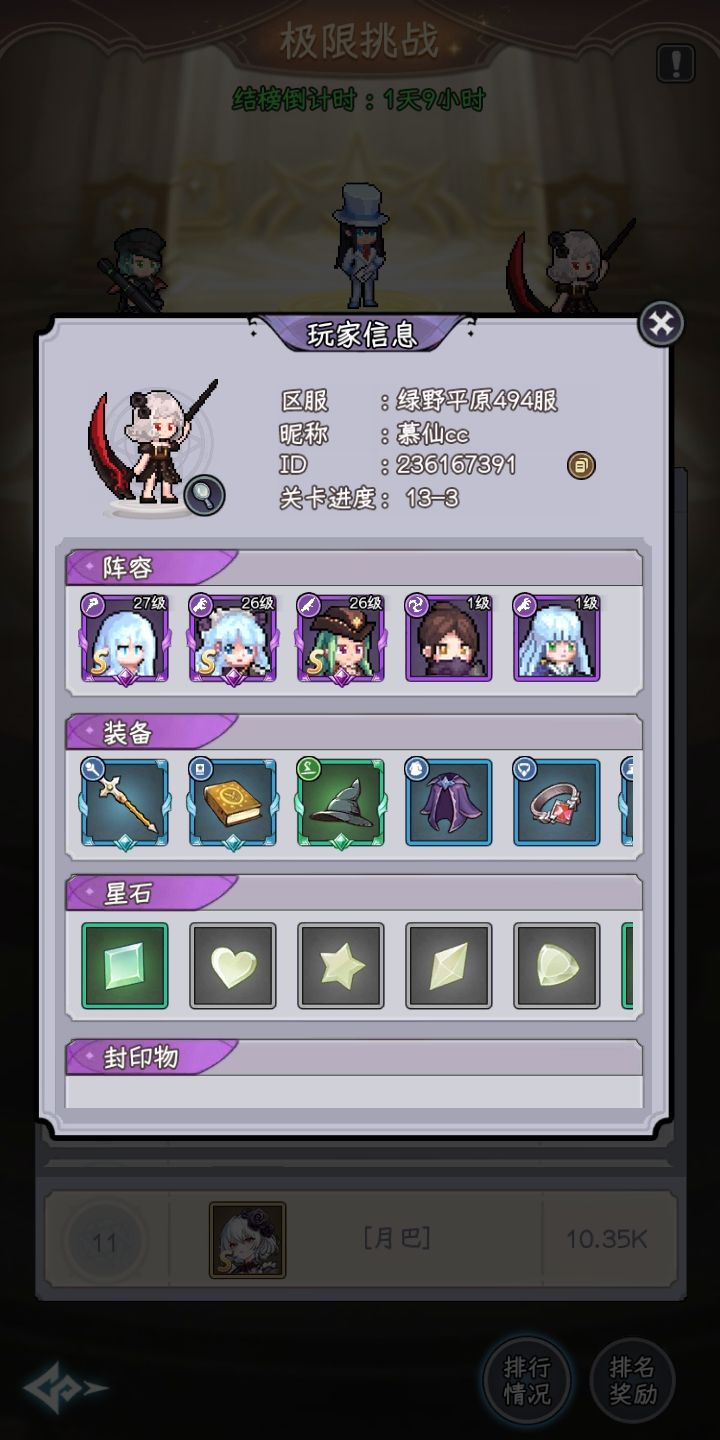720x1440 pixels.
Task: Open the staff weapon in the 装备 row
Action: pos(124,803)
